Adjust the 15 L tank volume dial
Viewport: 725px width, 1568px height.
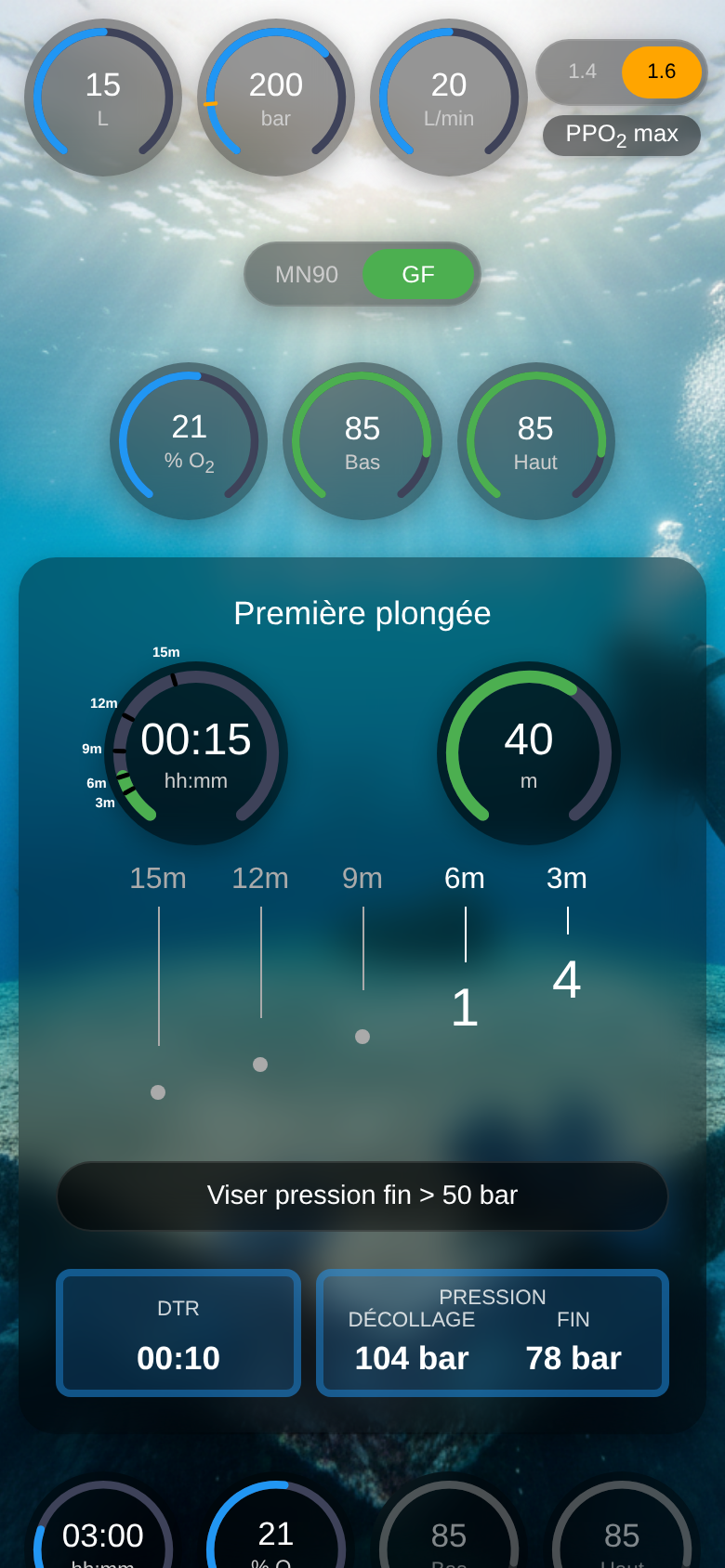coord(103,98)
